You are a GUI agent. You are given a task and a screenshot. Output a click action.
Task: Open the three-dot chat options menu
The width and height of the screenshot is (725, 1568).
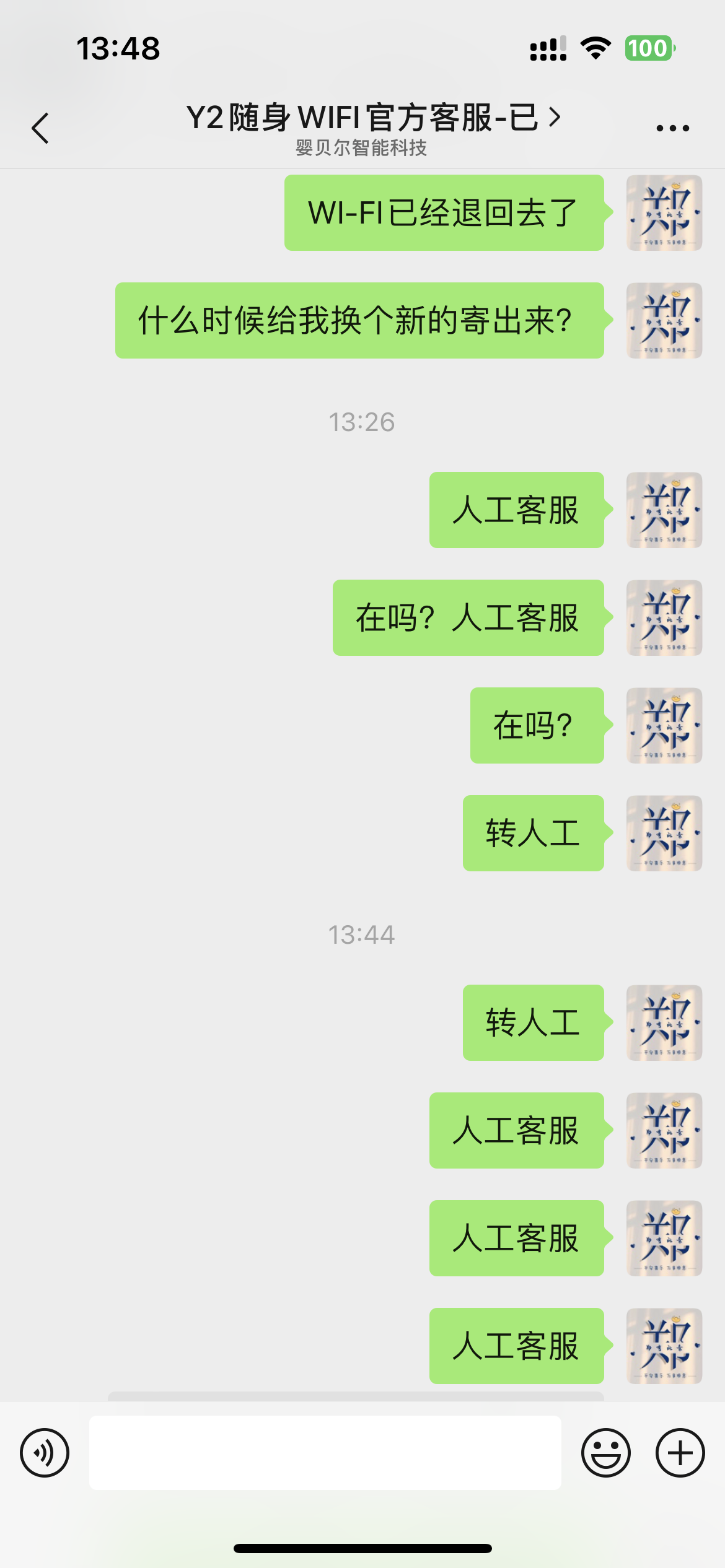click(672, 128)
